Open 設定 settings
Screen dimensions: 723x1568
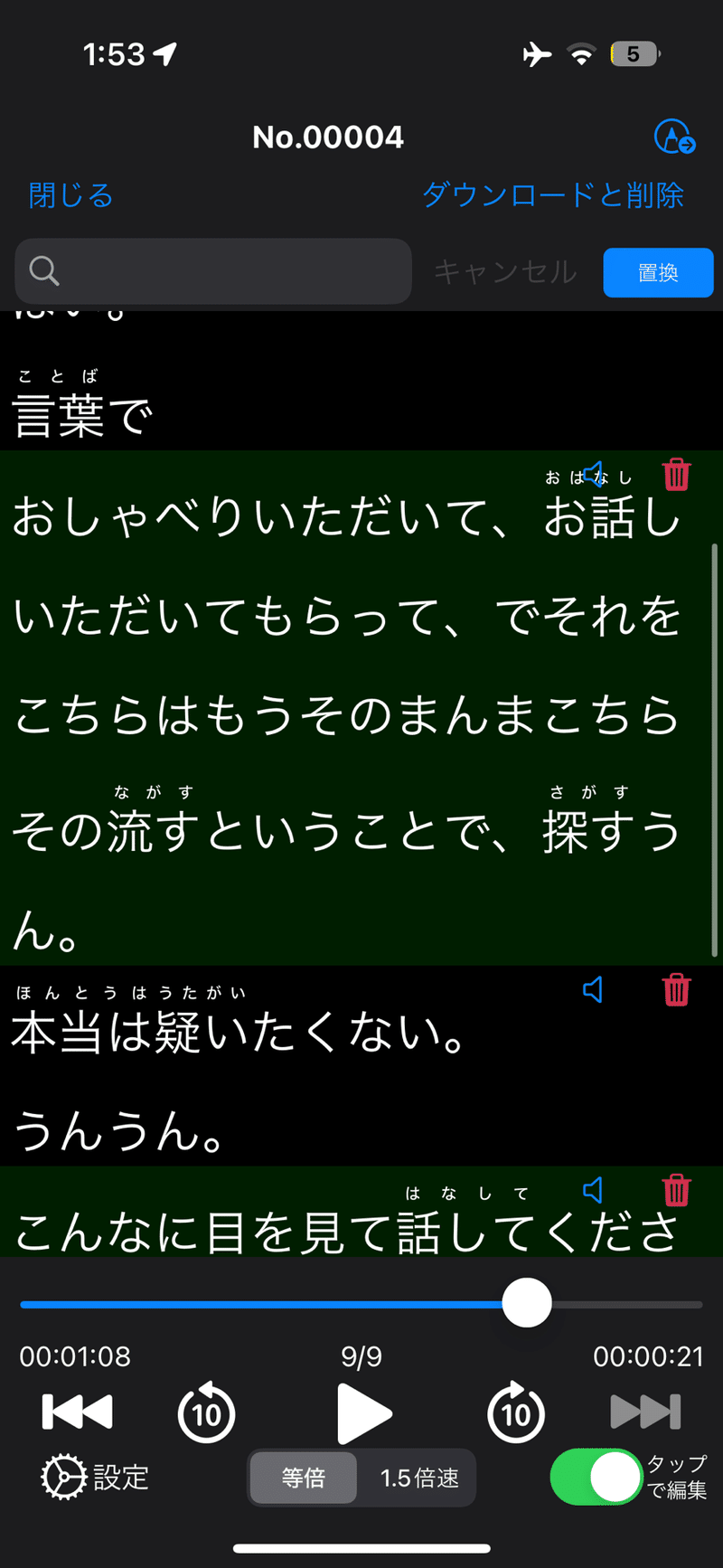(95, 1478)
